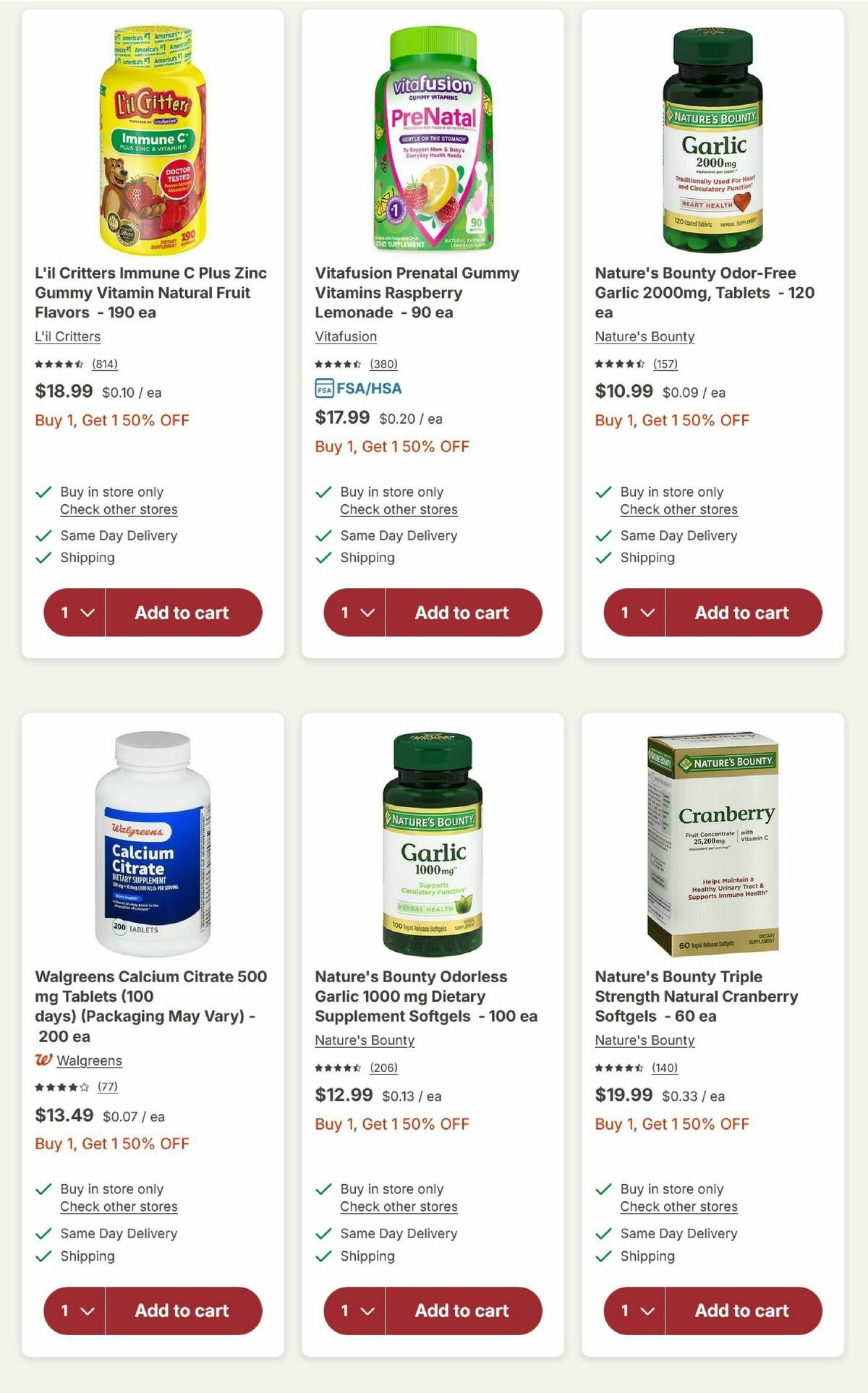Viewport: 868px width, 1393px height.
Task: Open Nature's Bounty Triple Strength Cranberry product title
Action: [x=696, y=996]
